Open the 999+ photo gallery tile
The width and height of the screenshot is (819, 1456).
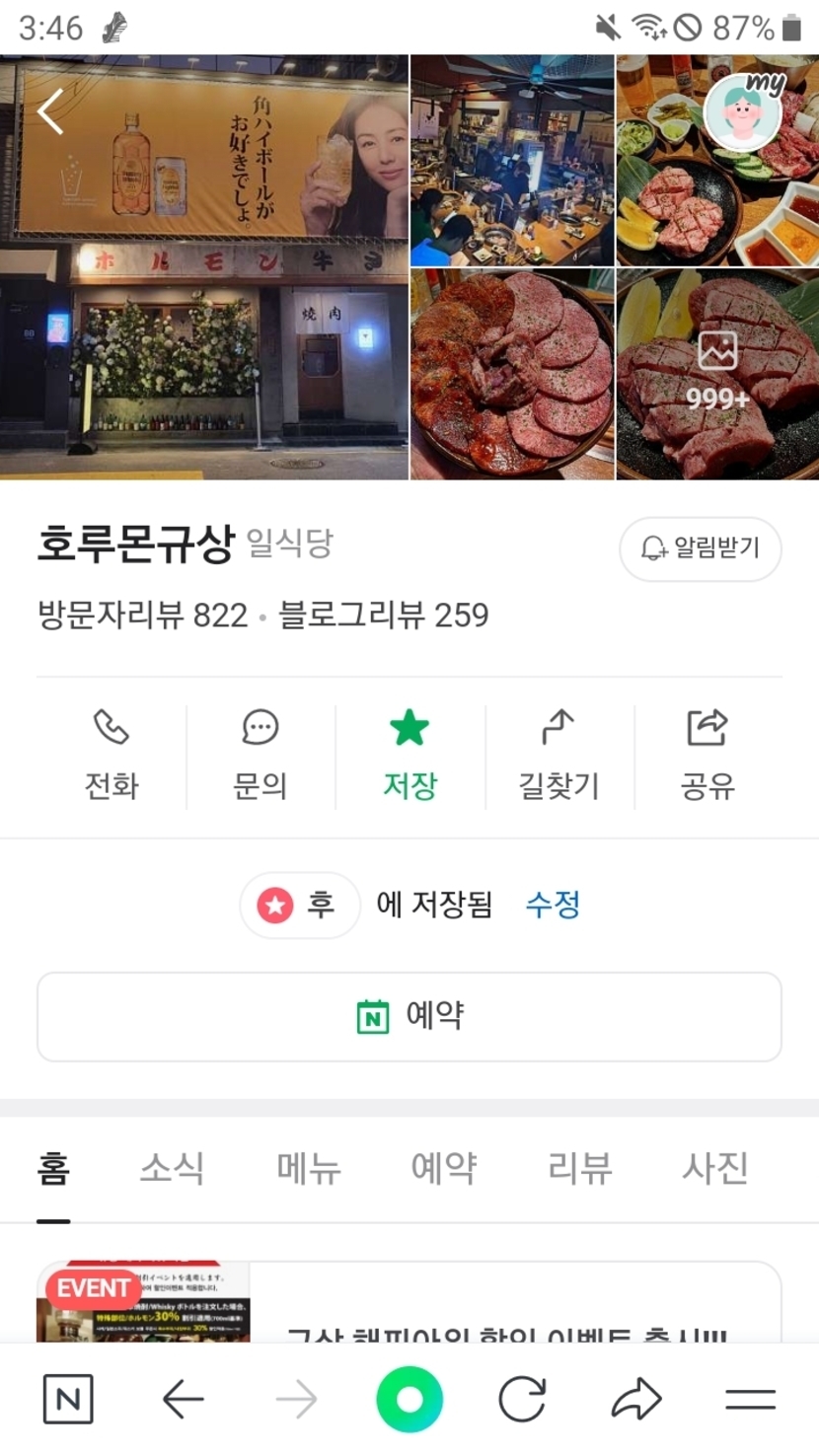click(717, 374)
